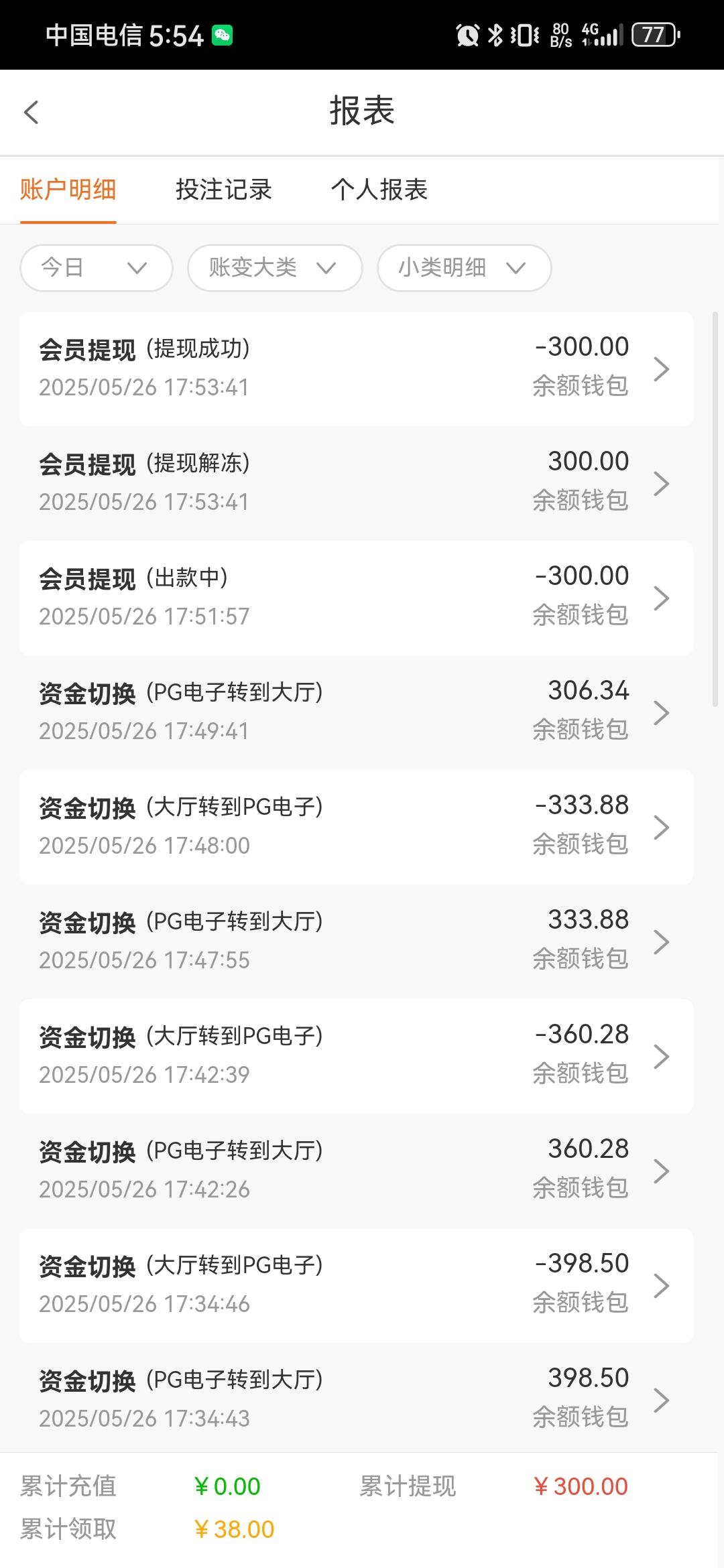Screen dimensions: 724x1568
Task: Open the 会员提现 (提现解冻) record
Action: (355, 483)
